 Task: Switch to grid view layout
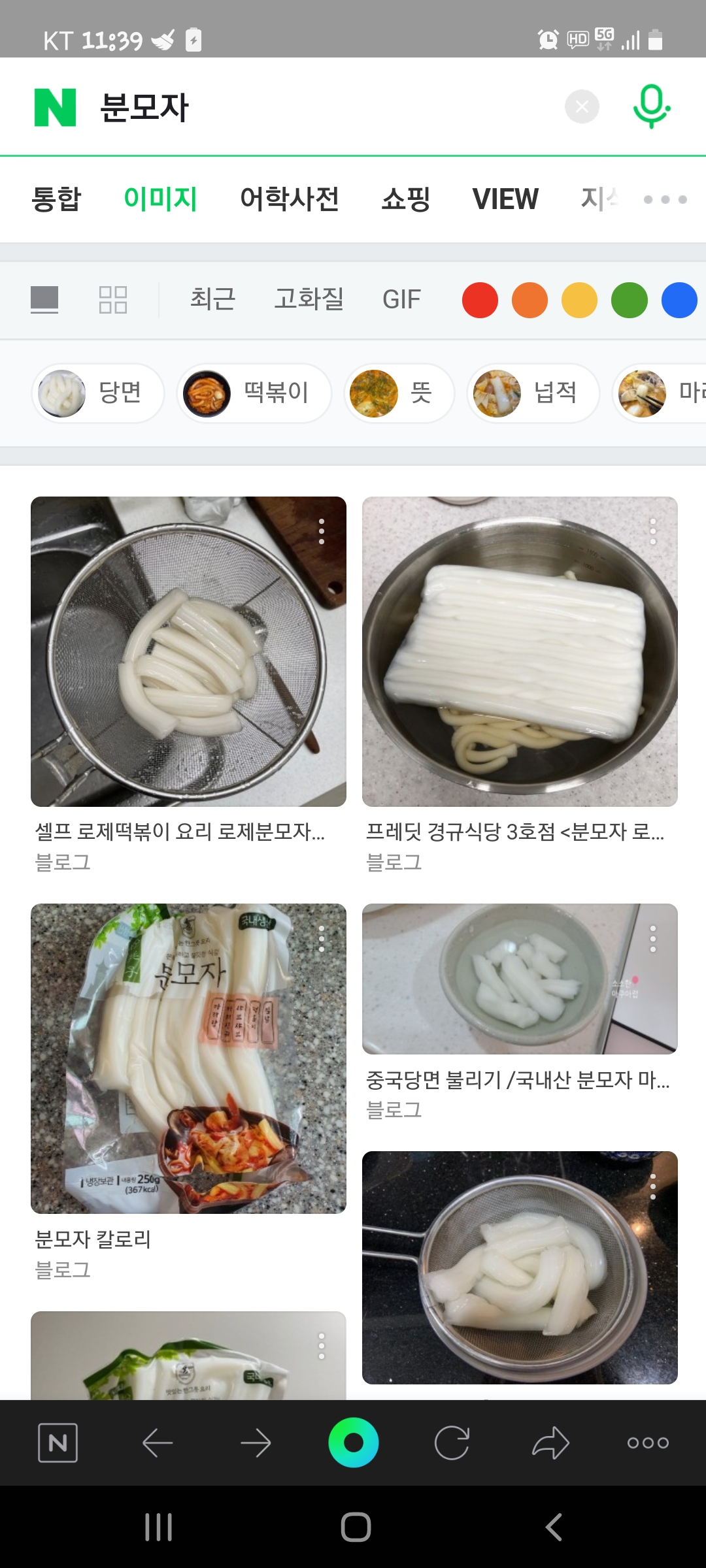(x=112, y=300)
